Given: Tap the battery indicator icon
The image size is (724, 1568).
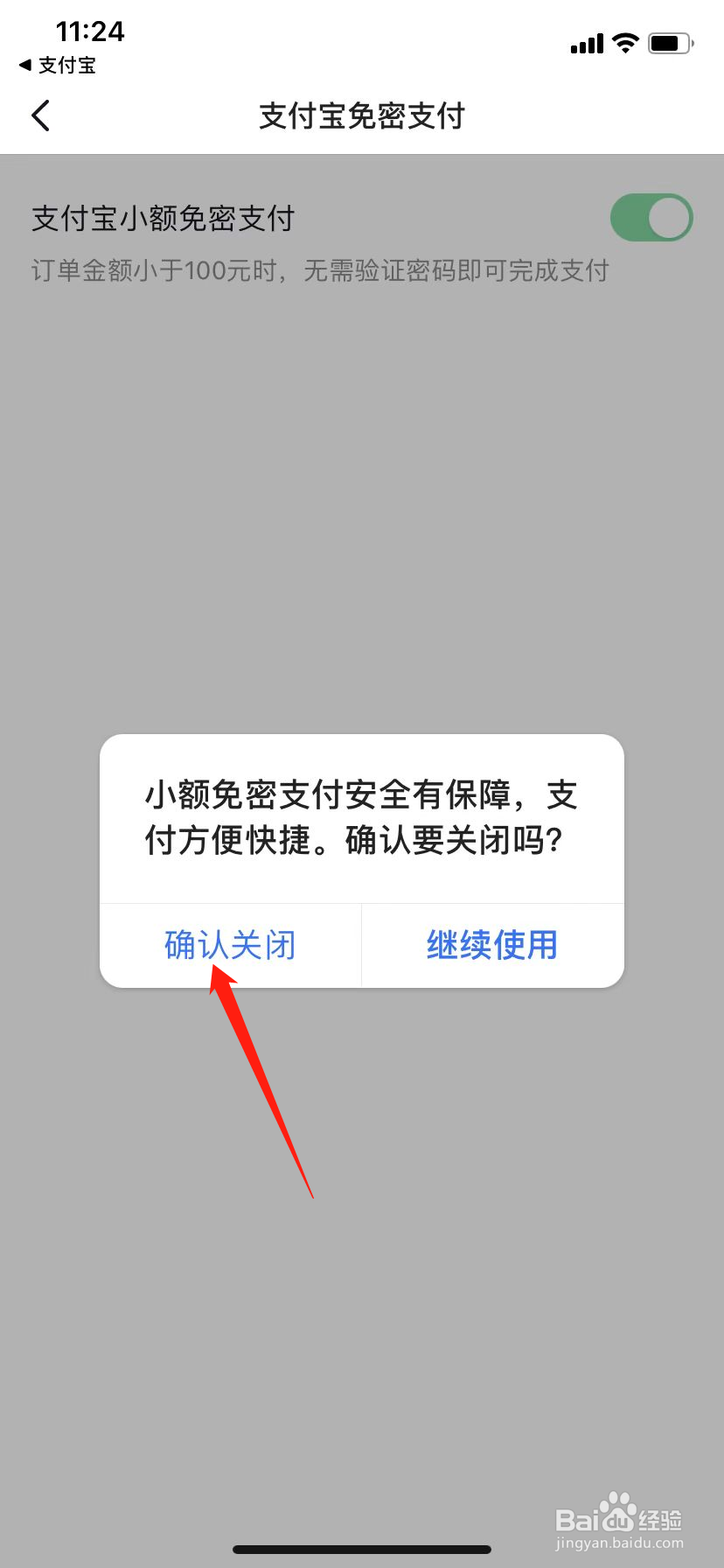Looking at the screenshot, I should 670,42.
